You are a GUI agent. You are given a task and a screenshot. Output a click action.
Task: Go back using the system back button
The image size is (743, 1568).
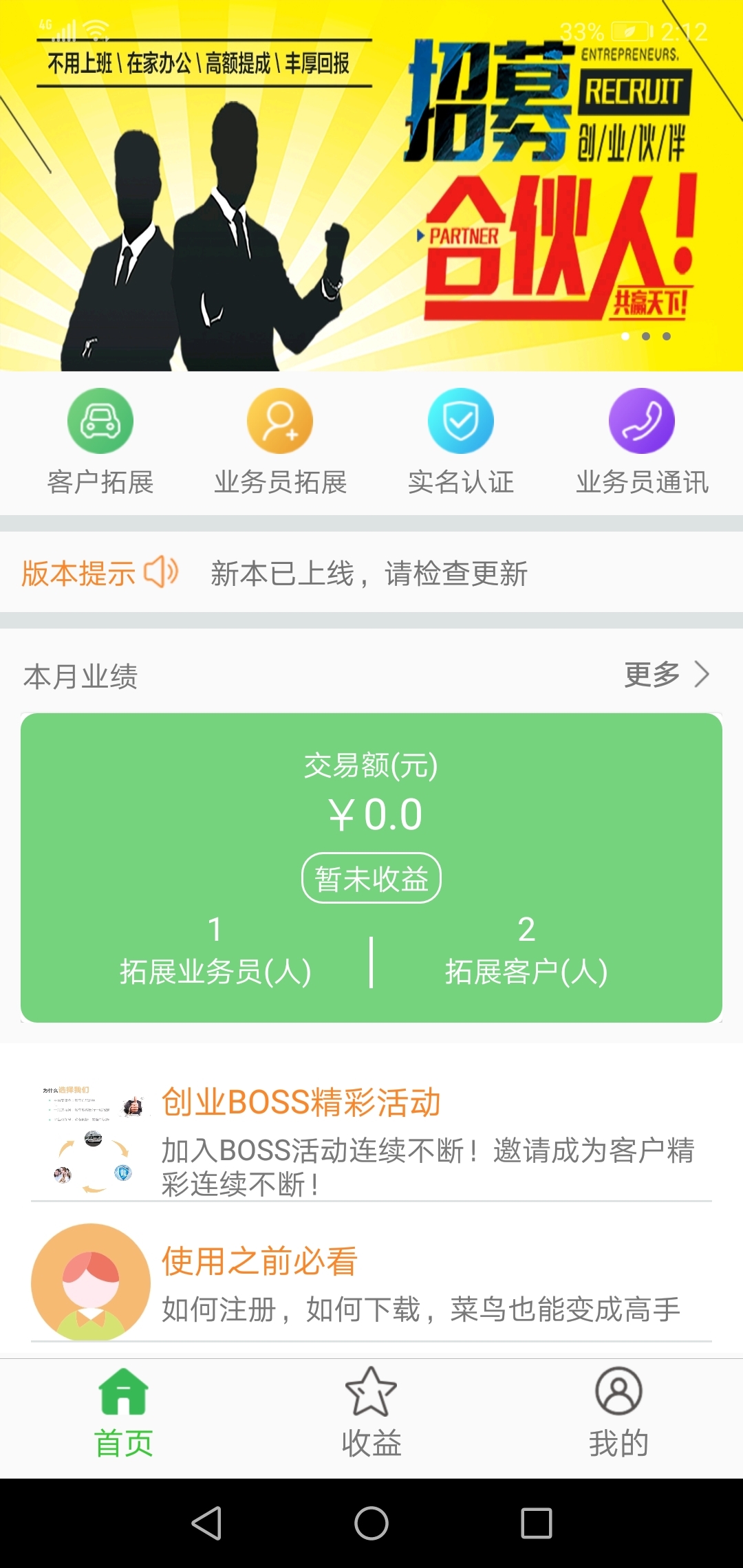pos(206,1523)
